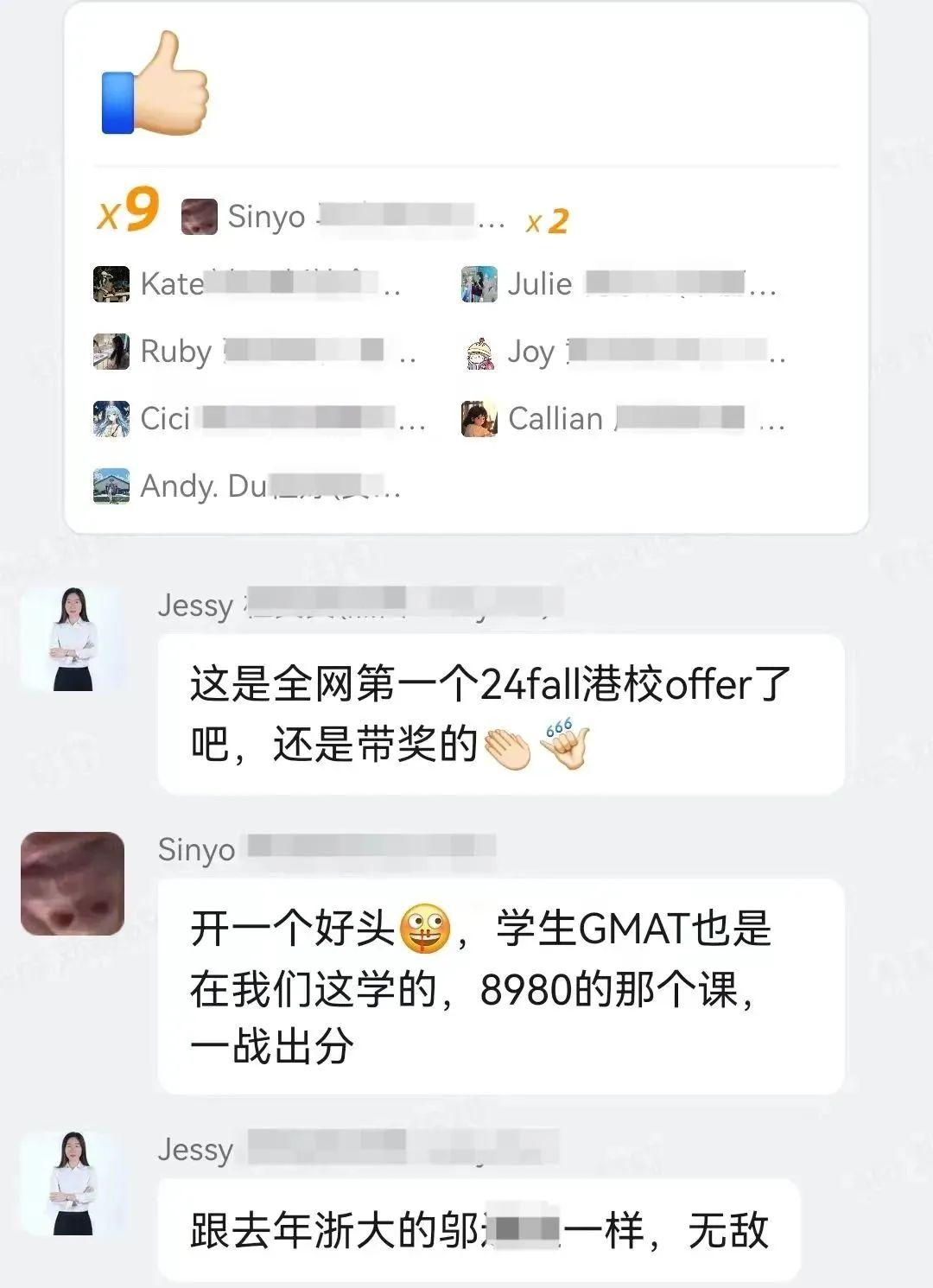The width and height of the screenshot is (933, 1288).
Task: Click Joy's avatar image
Action: [481, 351]
